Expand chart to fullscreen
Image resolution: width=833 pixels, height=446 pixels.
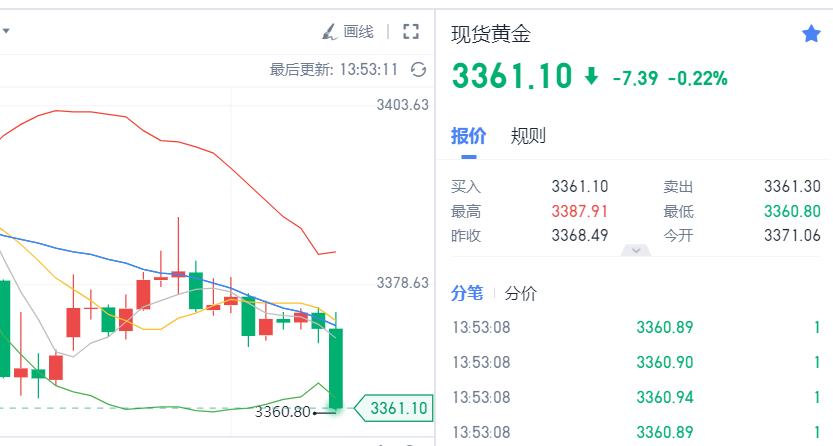click(411, 32)
